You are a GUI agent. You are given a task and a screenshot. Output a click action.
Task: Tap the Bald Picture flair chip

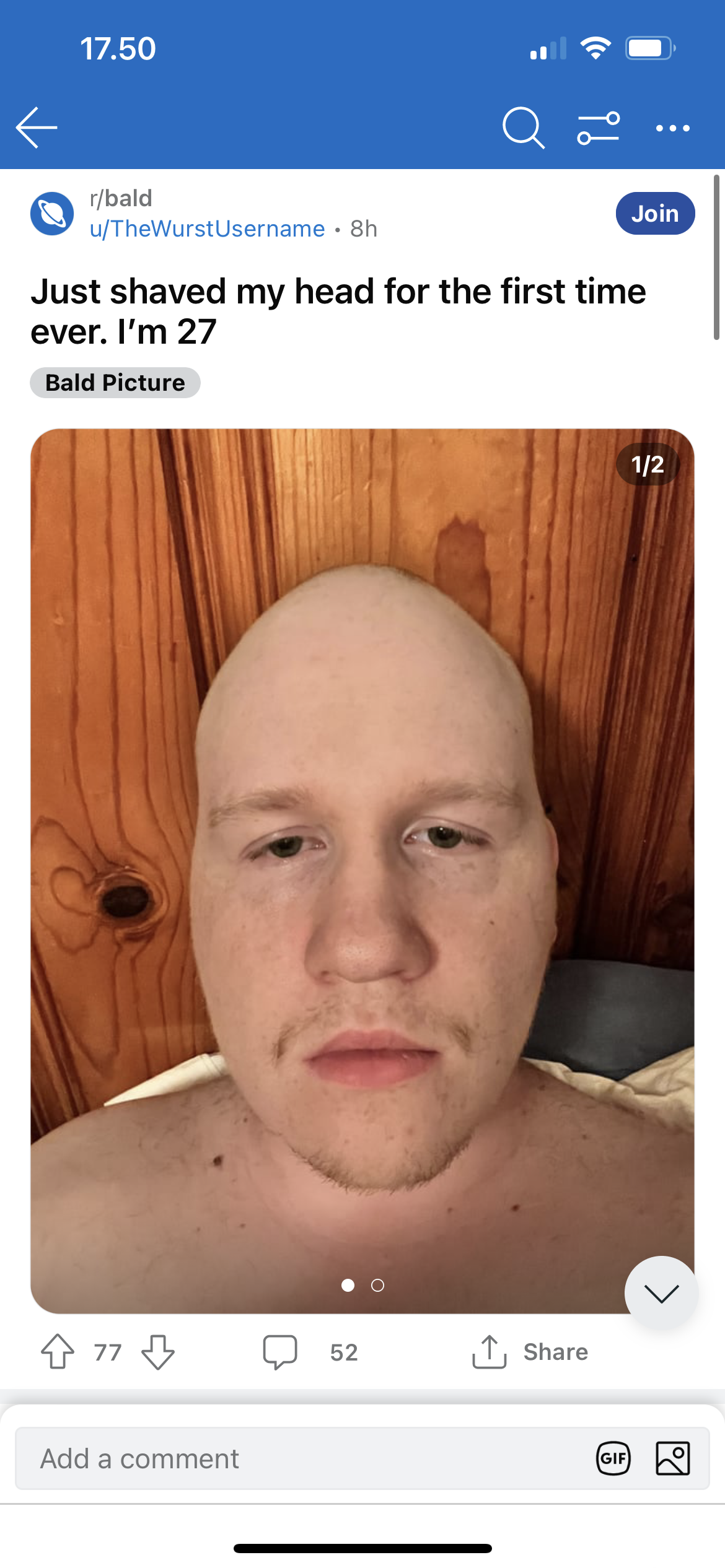[115, 383]
